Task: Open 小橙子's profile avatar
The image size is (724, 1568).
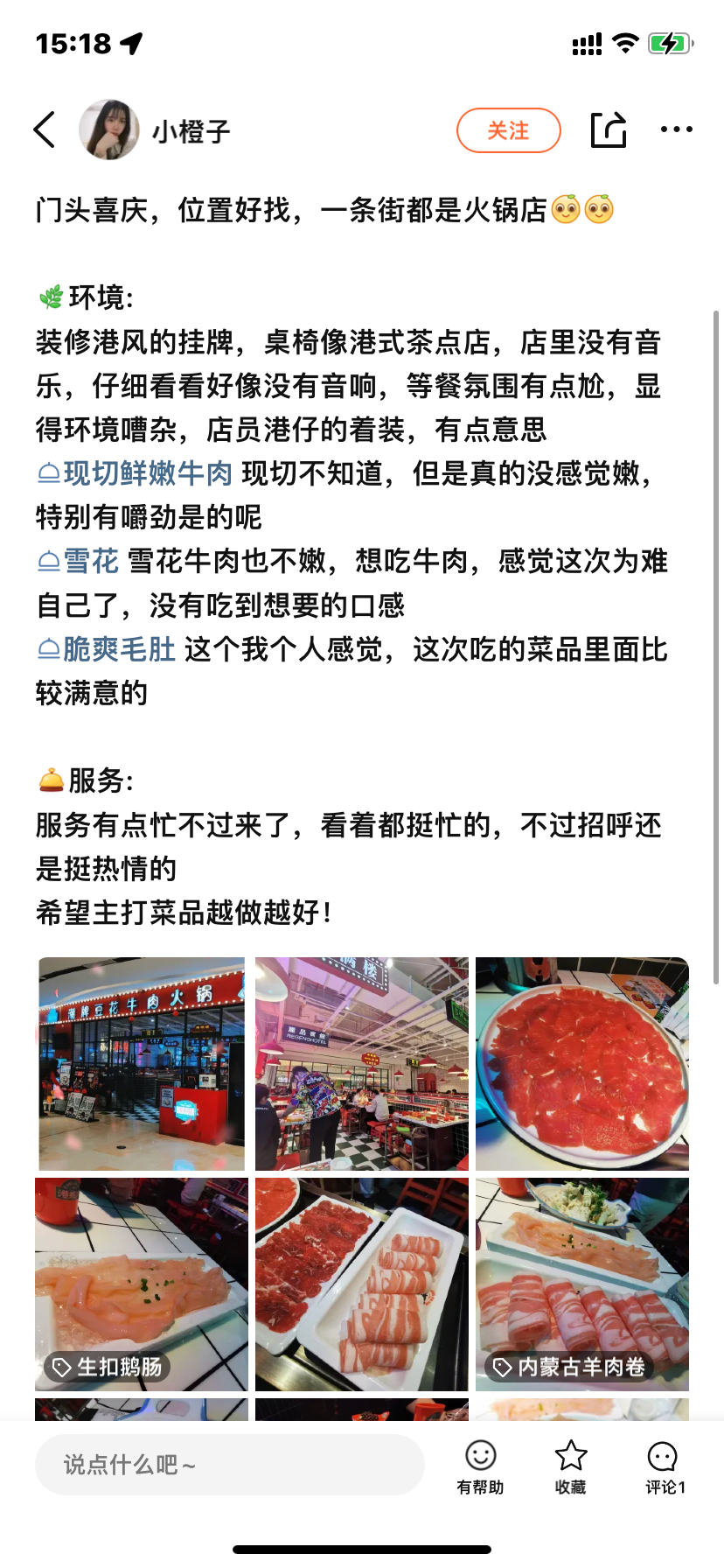Action: (x=109, y=129)
